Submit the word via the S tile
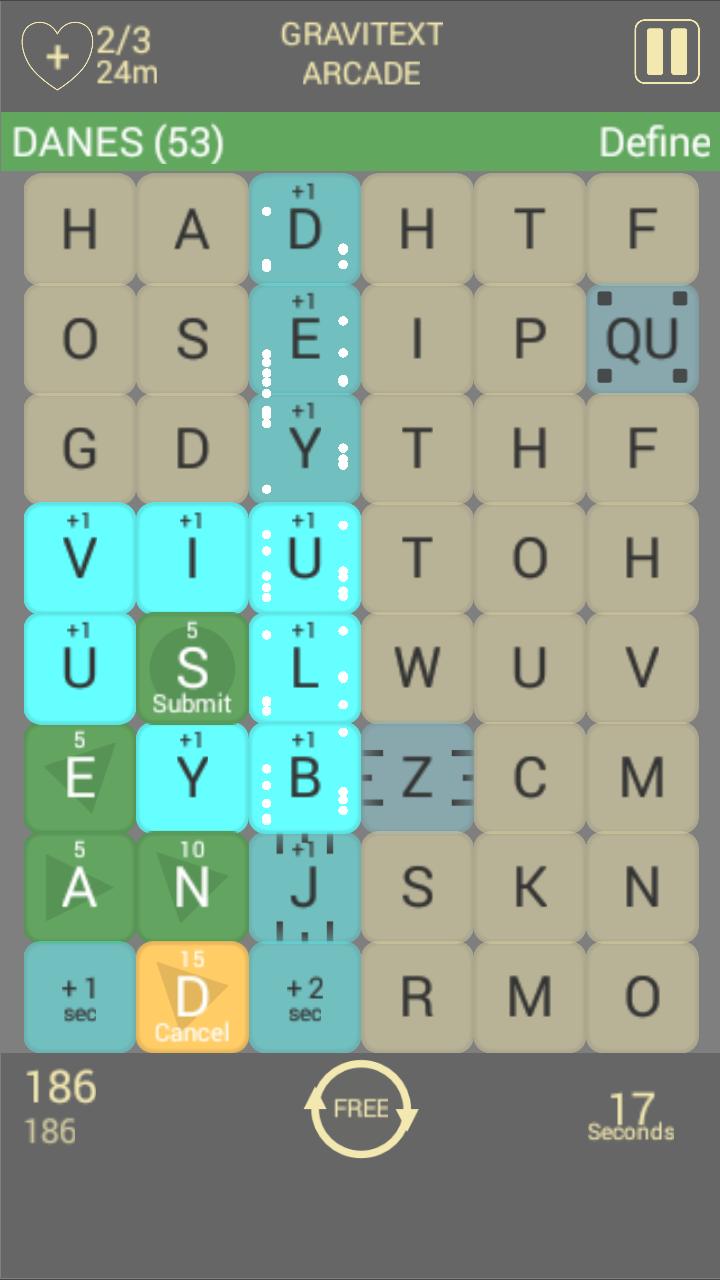 click(192, 668)
